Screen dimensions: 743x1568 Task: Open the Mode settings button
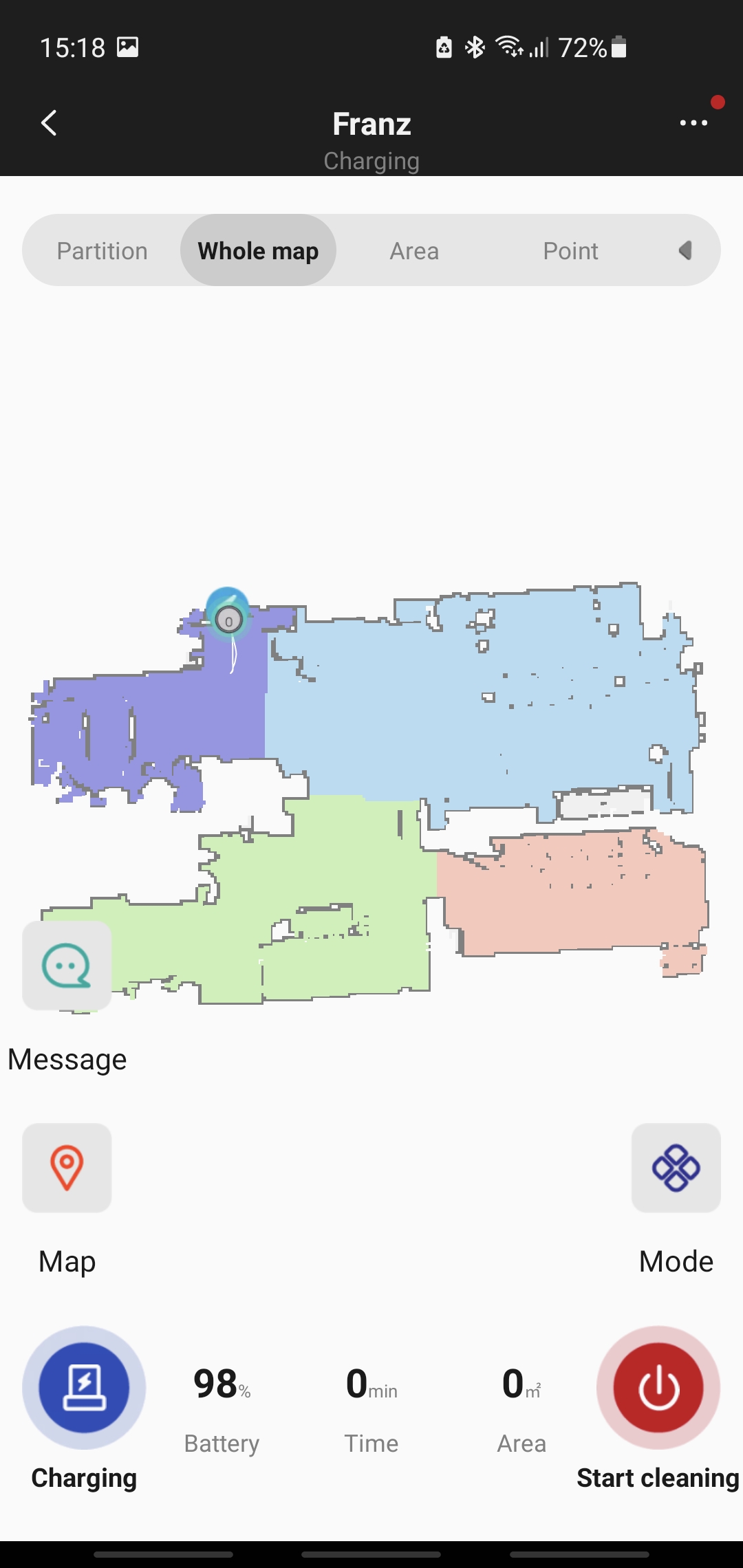[676, 1168]
